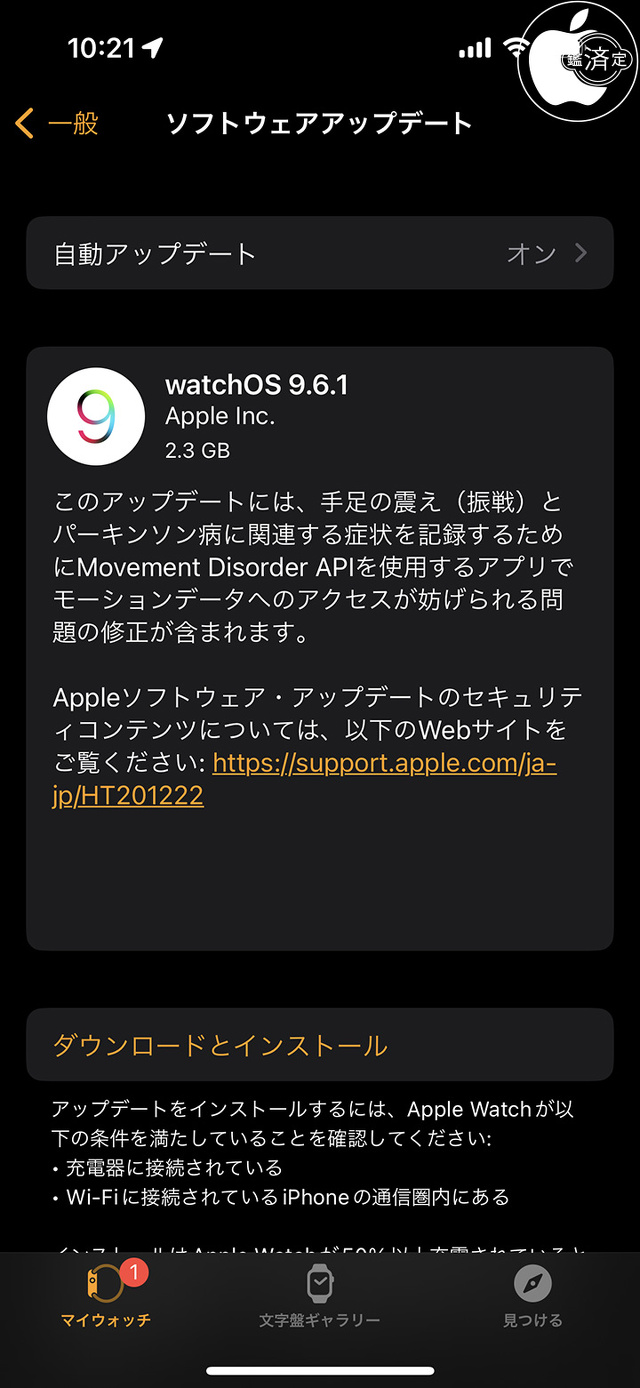Switch to the マイウォッチ tab
The width and height of the screenshot is (640, 1388).
pos(106,1296)
